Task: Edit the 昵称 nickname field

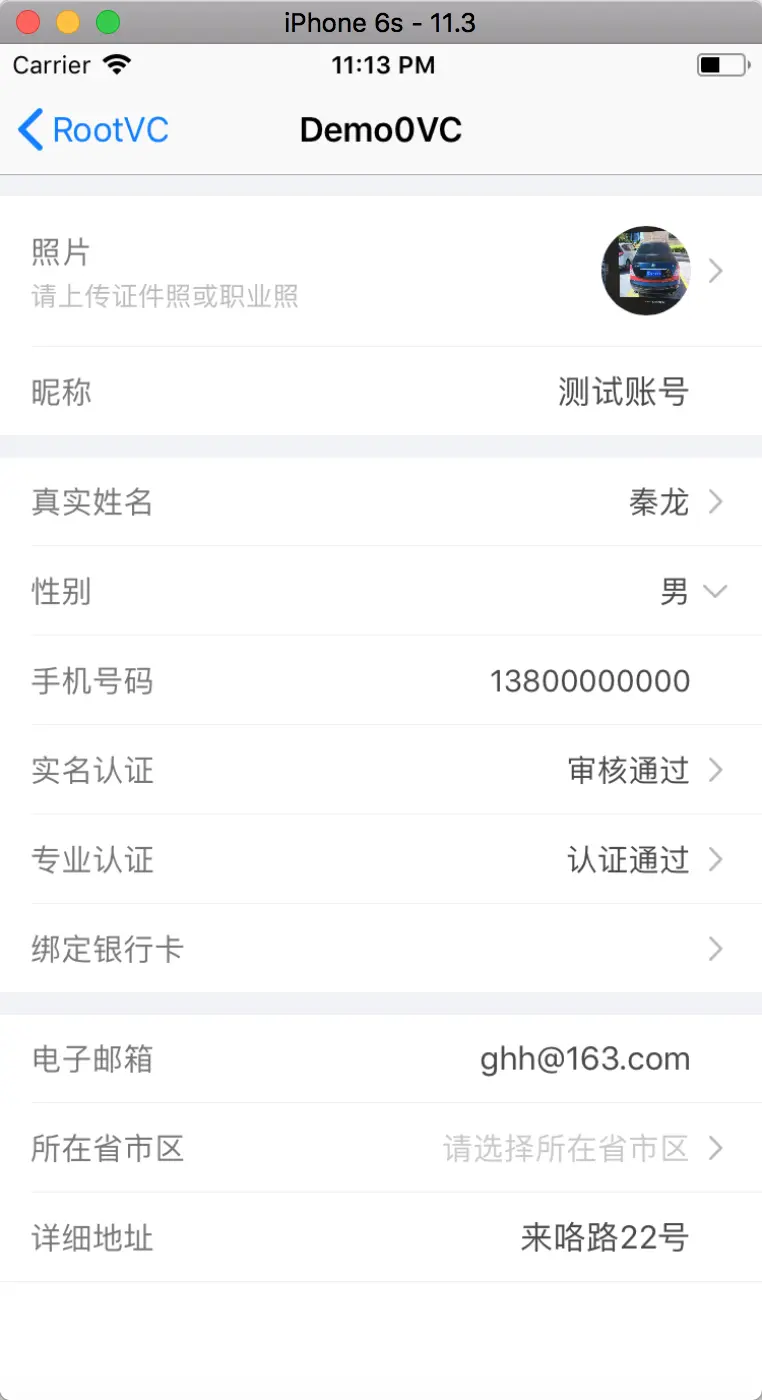Action: tap(622, 392)
